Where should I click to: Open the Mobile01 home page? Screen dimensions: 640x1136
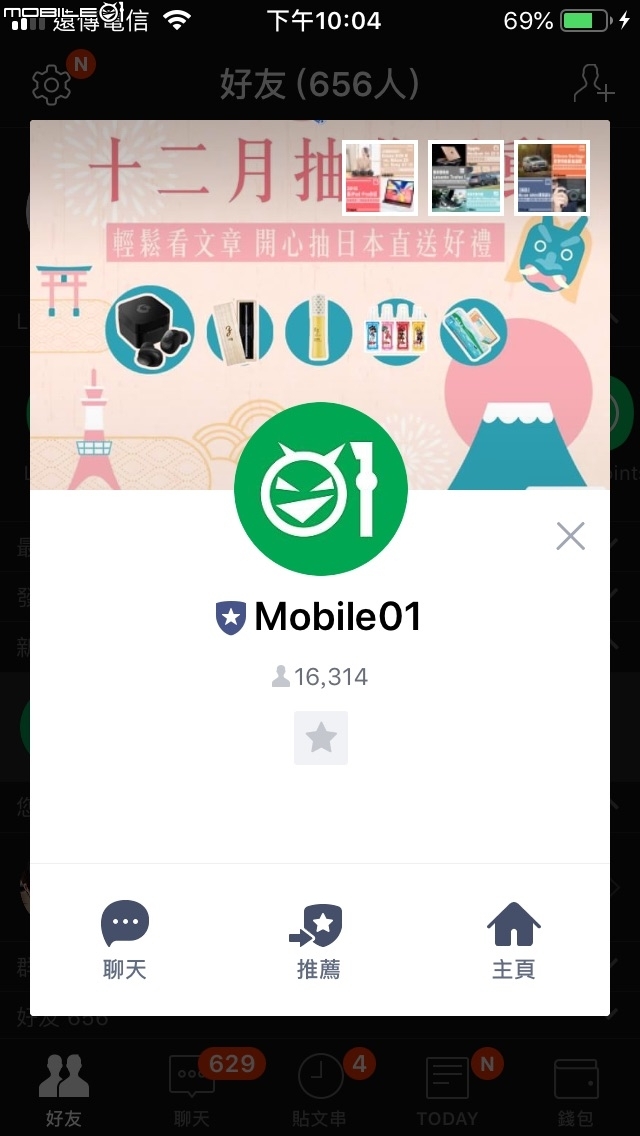(513, 938)
